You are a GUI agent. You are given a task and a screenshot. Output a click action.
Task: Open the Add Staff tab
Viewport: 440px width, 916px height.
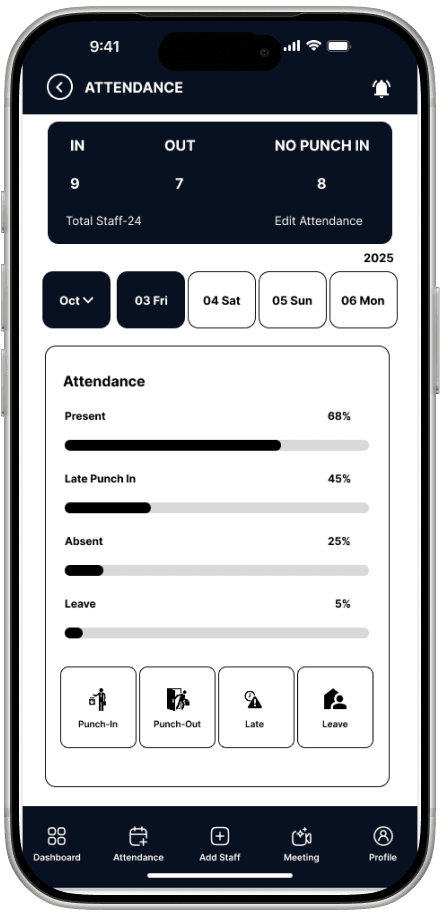[x=220, y=844]
